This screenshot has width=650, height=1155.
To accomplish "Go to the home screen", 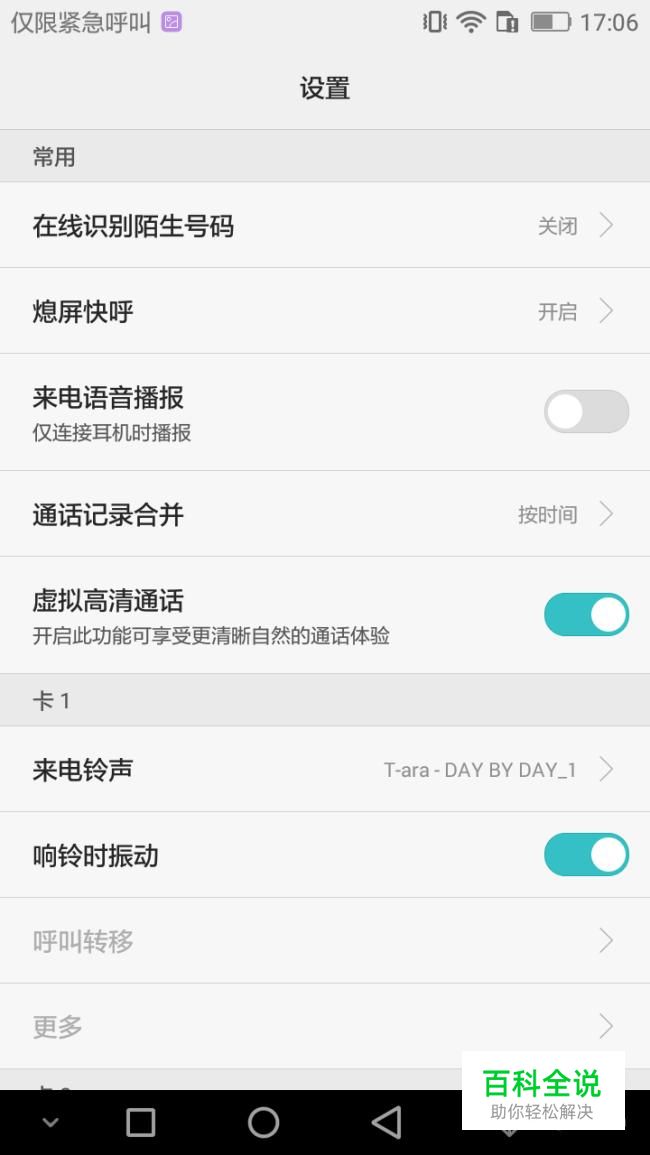I will coord(263,1122).
